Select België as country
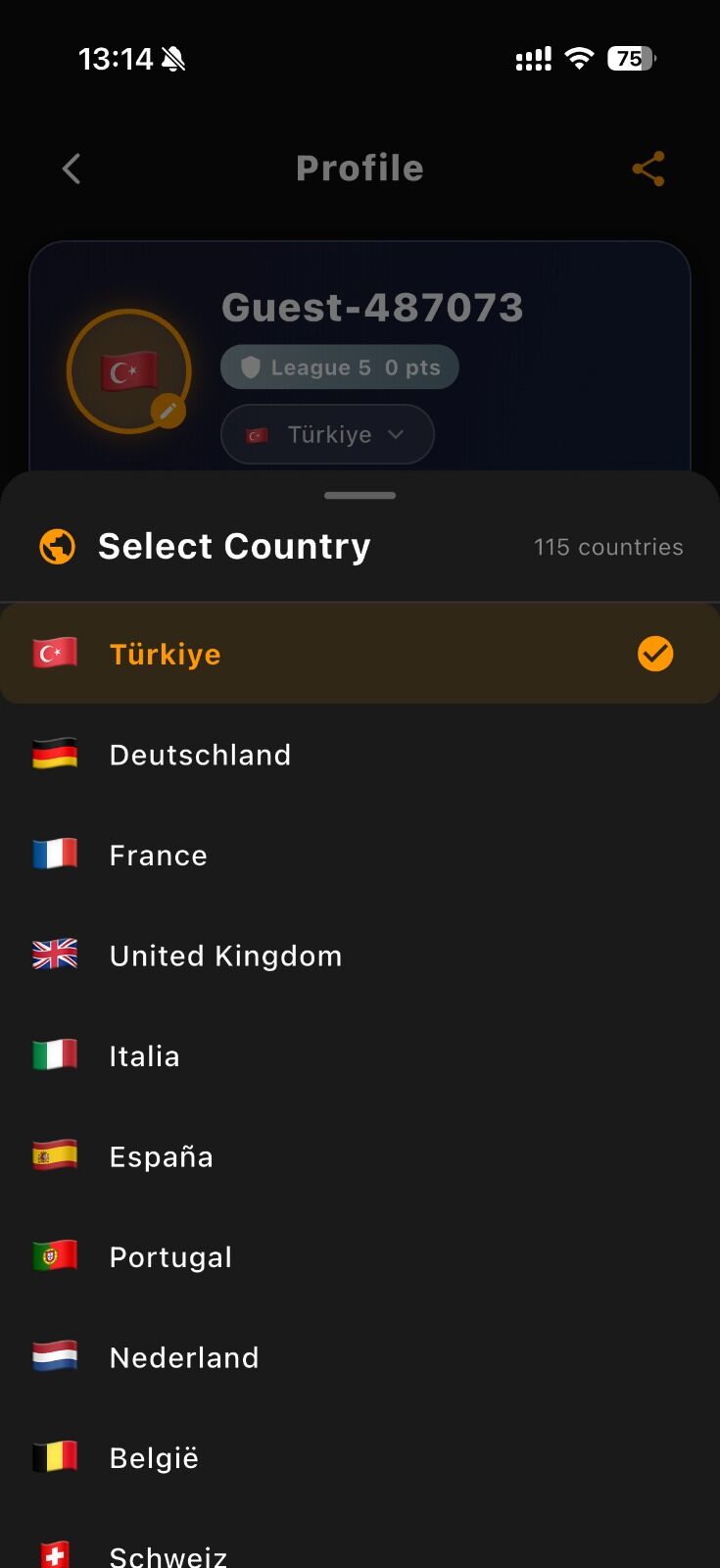The image size is (720, 1568). click(x=360, y=1458)
